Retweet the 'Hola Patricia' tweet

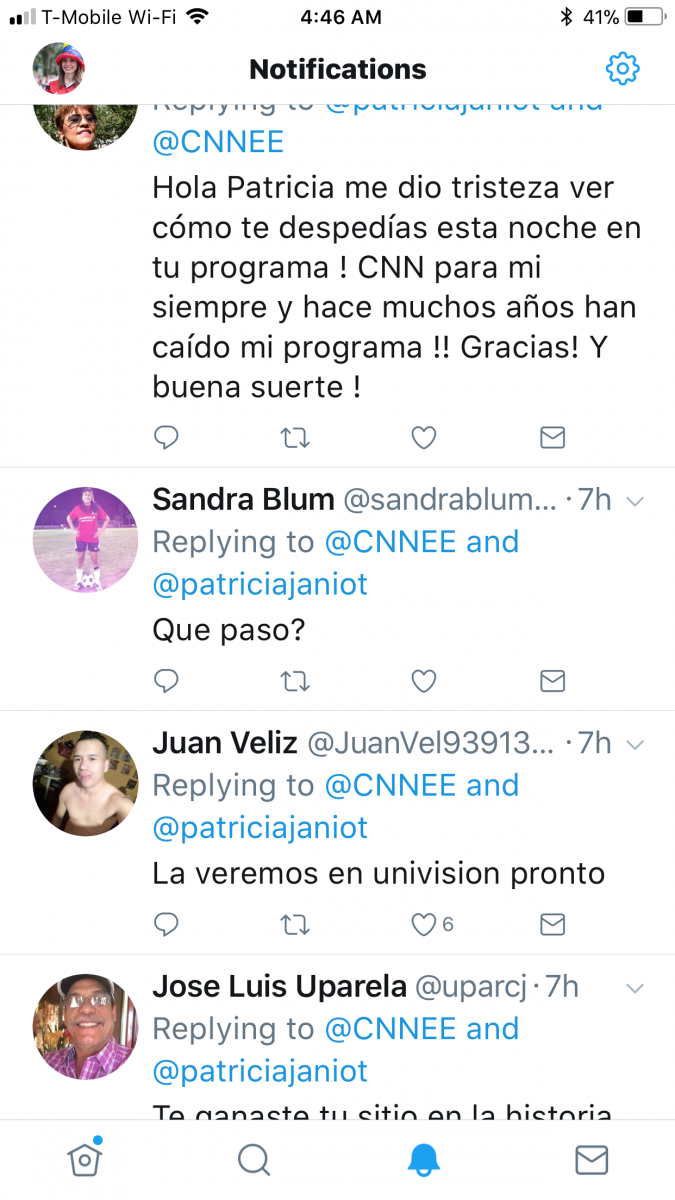coord(295,437)
